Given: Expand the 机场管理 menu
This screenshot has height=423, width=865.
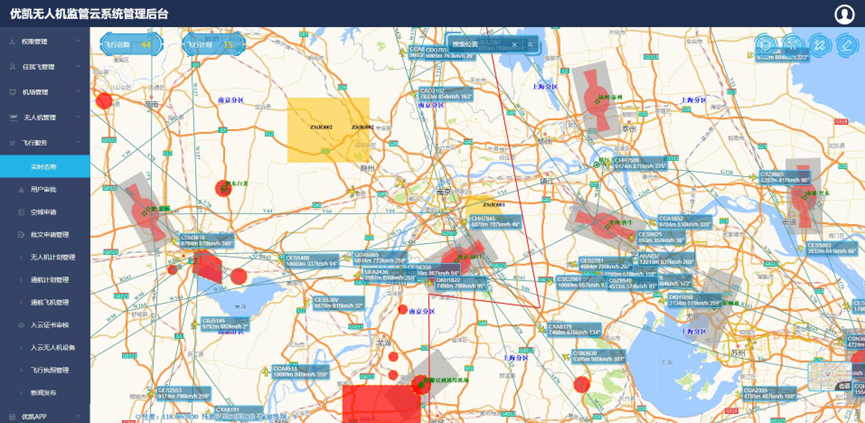Looking at the screenshot, I should pyautogui.click(x=44, y=92).
